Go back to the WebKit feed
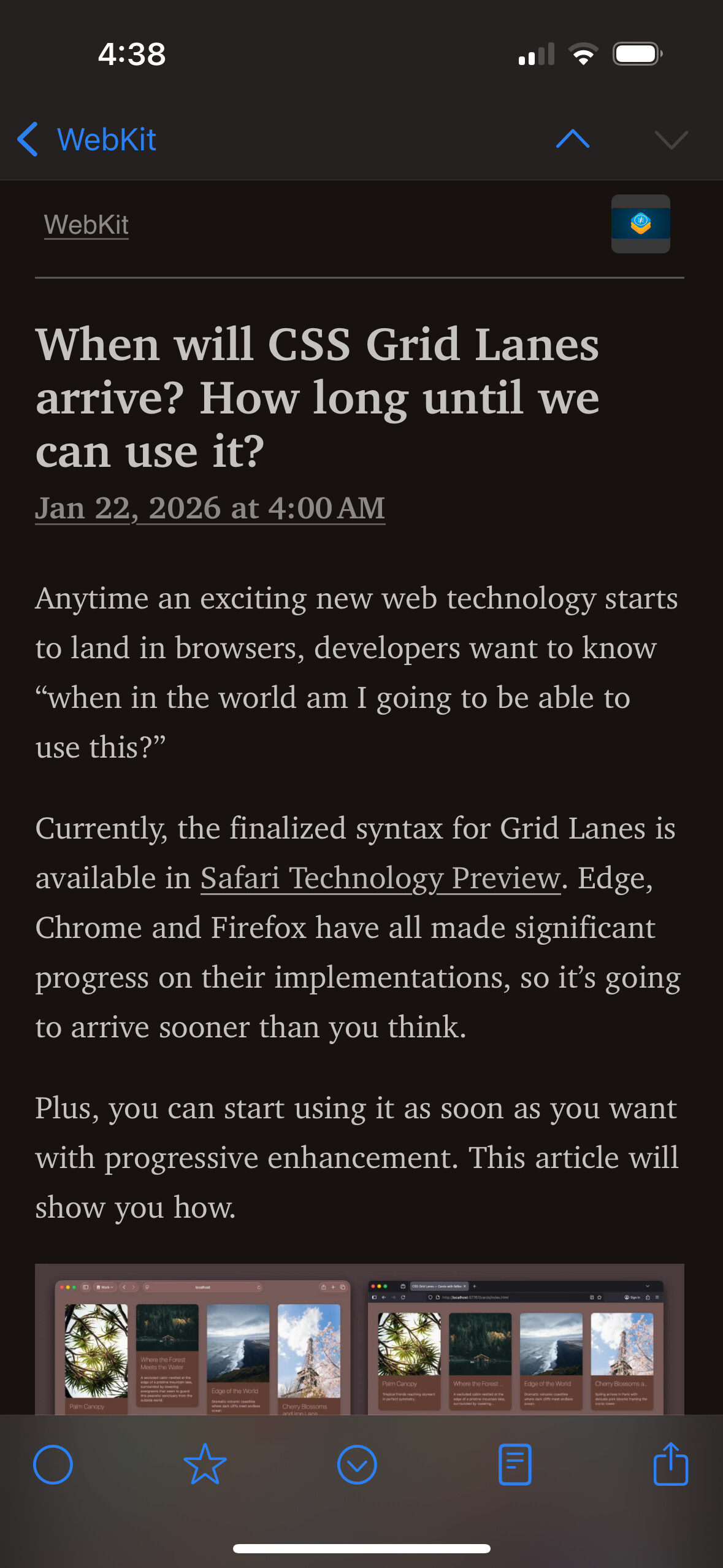Image resolution: width=723 pixels, height=1568 pixels. pyautogui.click(x=87, y=139)
